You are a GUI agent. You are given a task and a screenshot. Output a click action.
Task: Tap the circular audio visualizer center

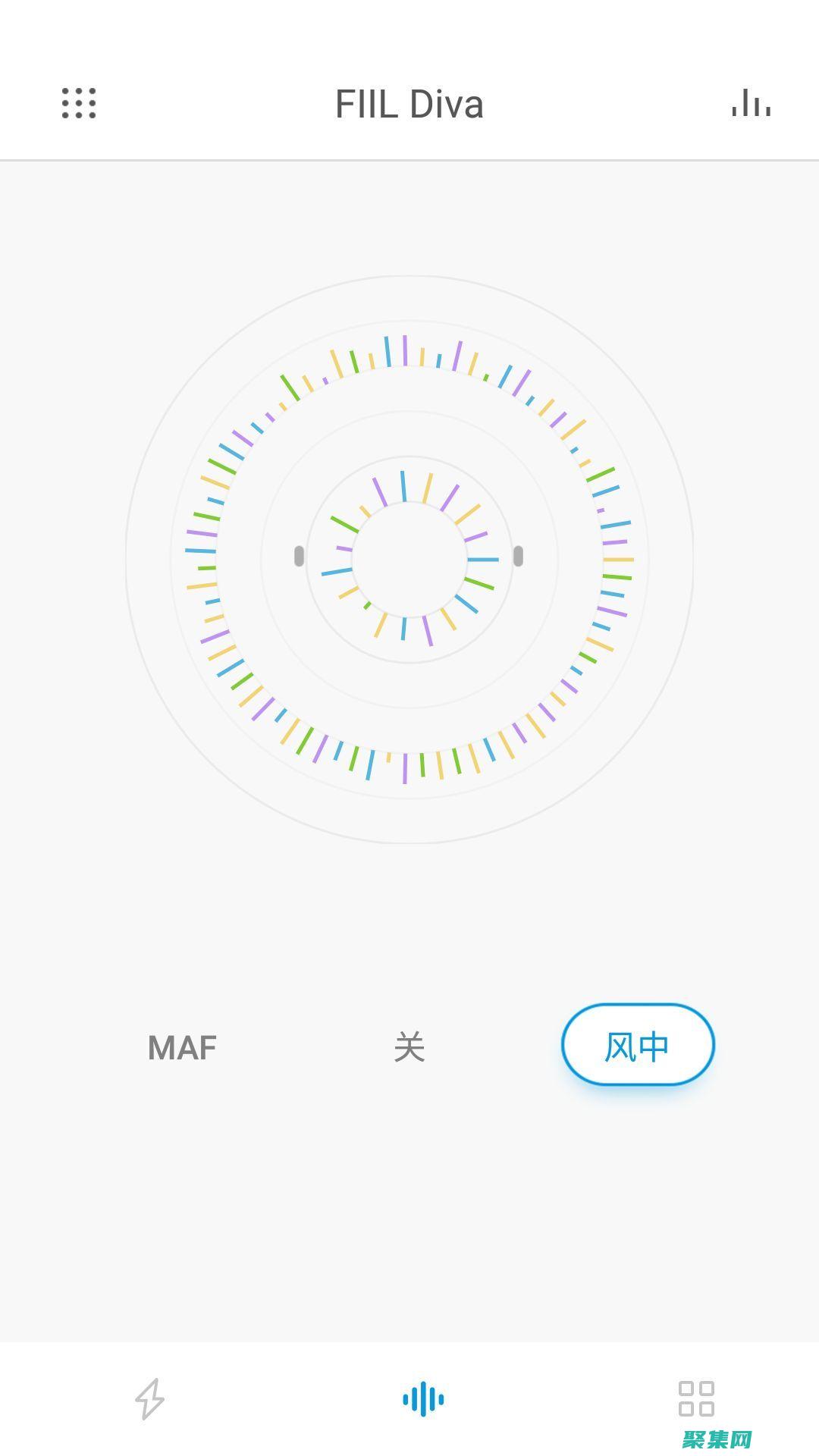[409, 557]
